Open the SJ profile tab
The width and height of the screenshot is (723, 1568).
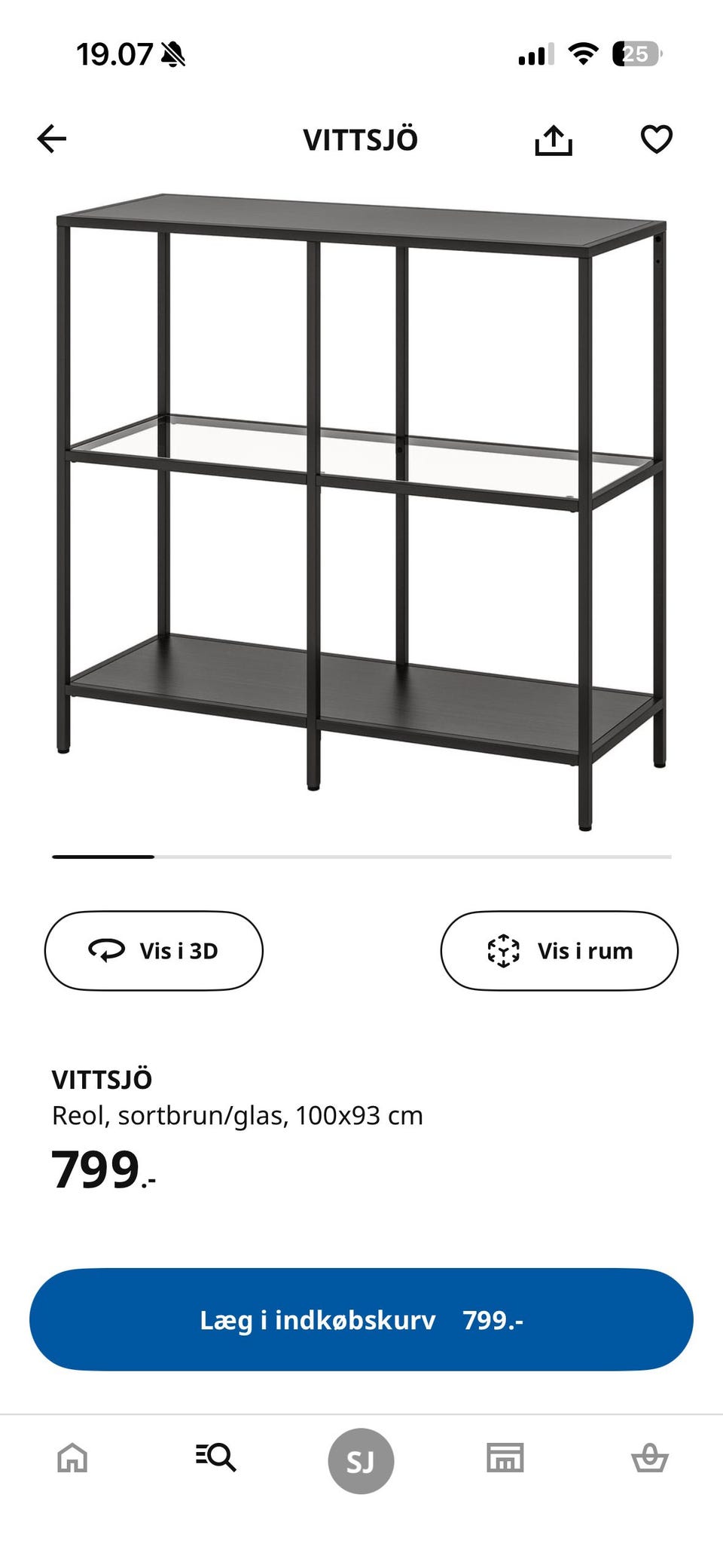click(361, 1461)
